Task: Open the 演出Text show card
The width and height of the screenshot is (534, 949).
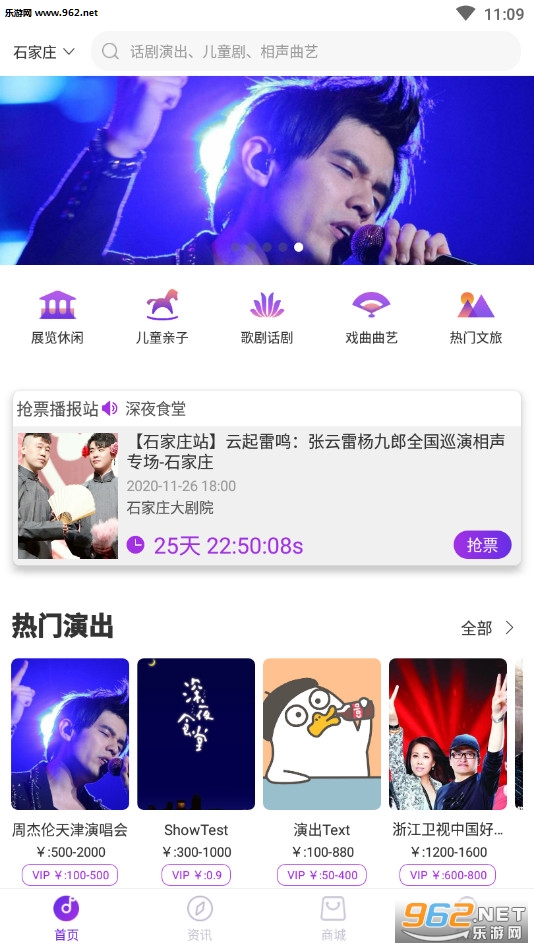Action: [x=321, y=771]
